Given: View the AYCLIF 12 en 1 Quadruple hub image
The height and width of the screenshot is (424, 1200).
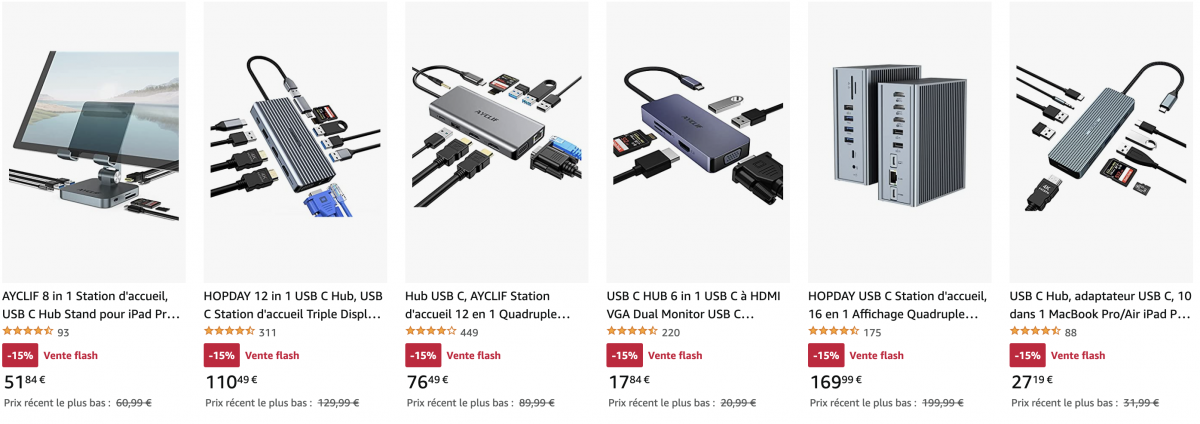Looking at the screenshot, I should pyautogui.click(x=496, y=142).
